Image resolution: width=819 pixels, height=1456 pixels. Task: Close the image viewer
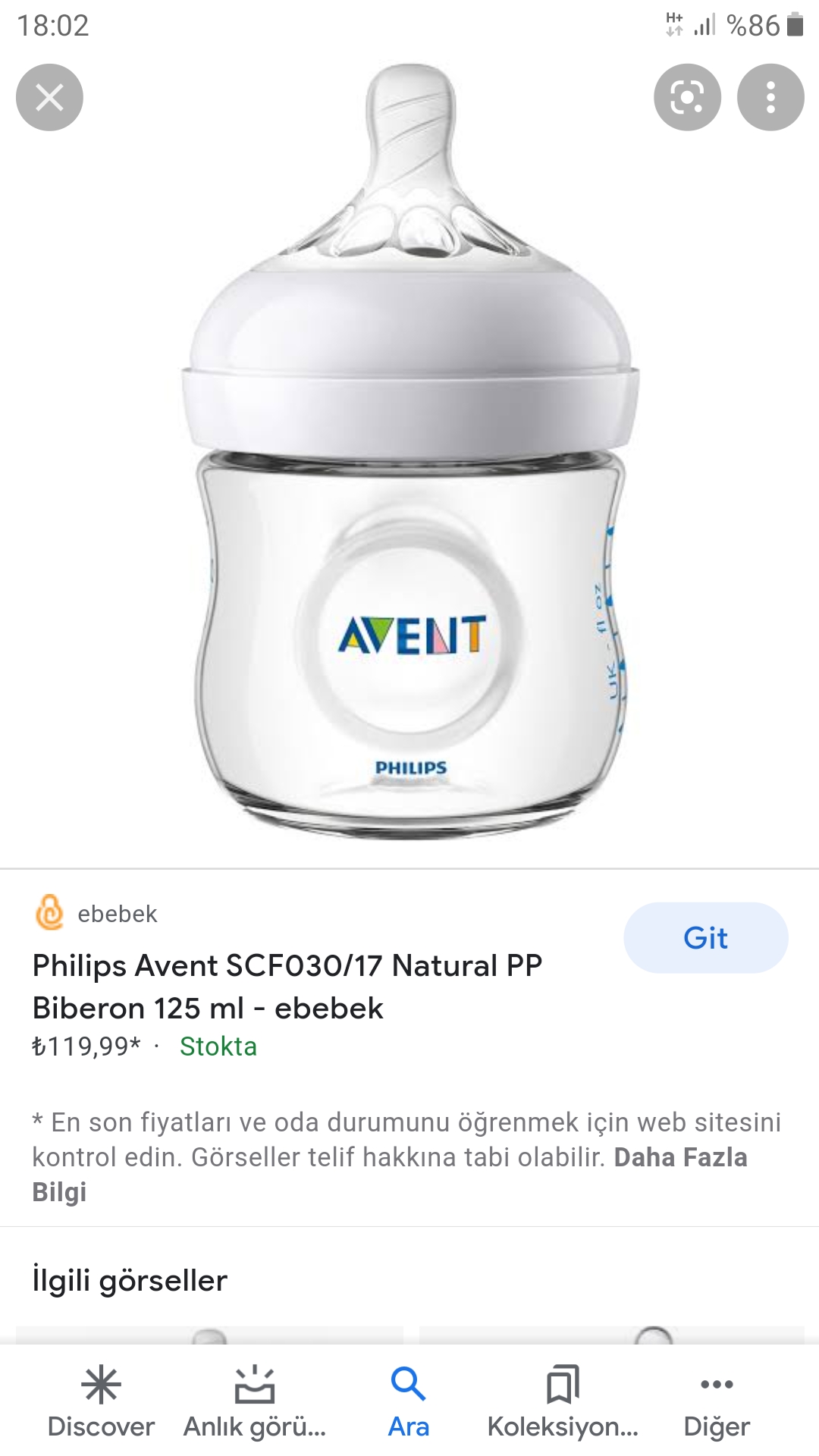(x=49, y=98)
